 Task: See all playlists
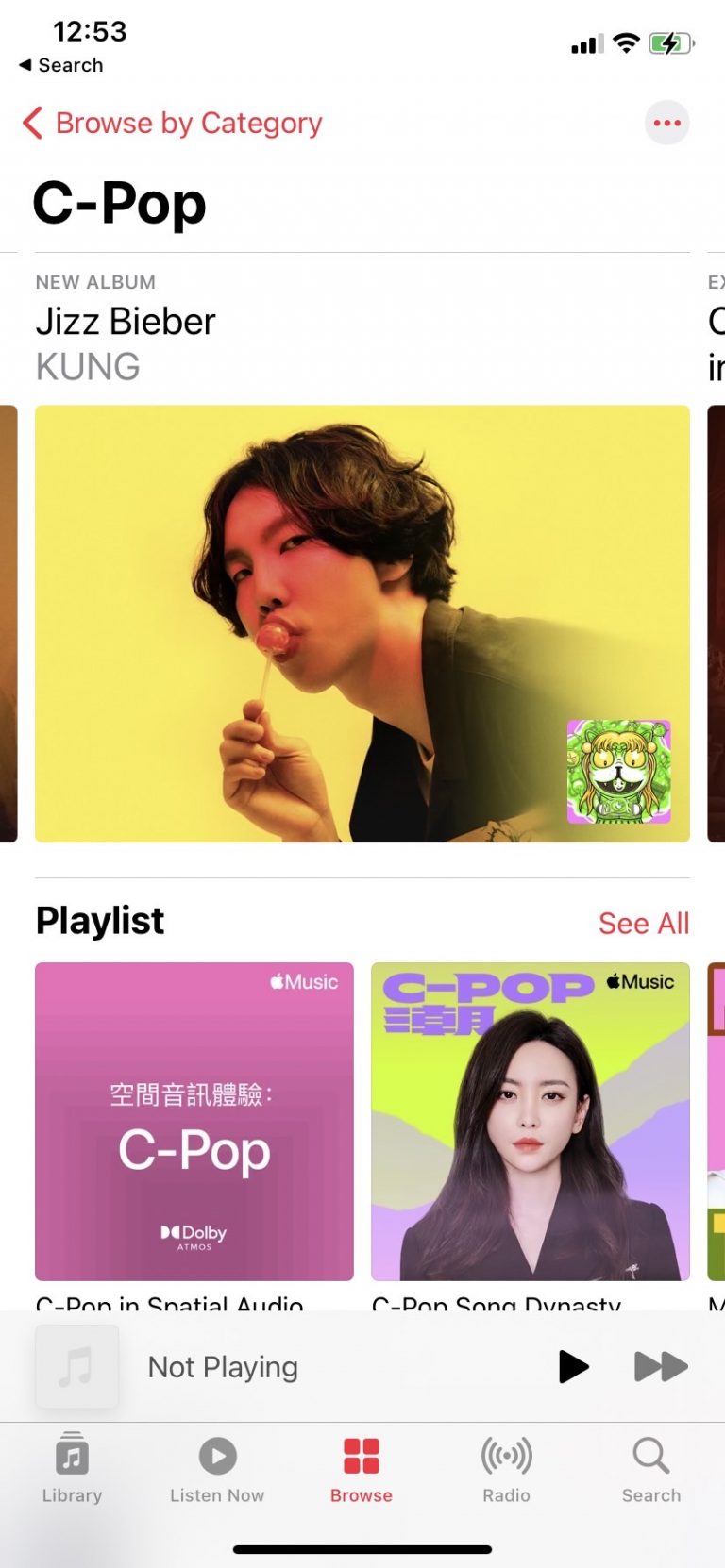pyautogui.click(x=644, y=923)
